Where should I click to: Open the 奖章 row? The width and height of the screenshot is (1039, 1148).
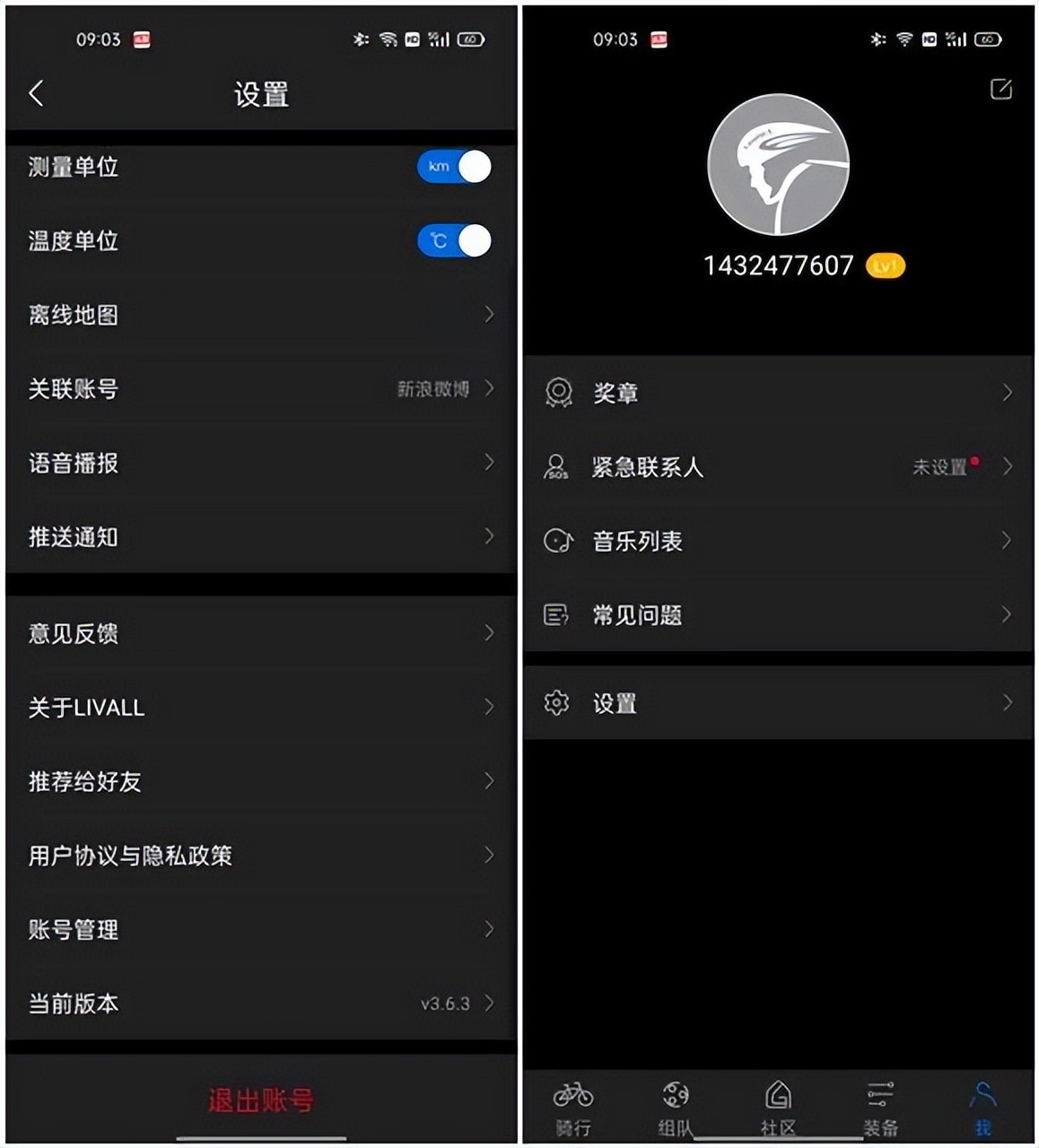(777, 393)
